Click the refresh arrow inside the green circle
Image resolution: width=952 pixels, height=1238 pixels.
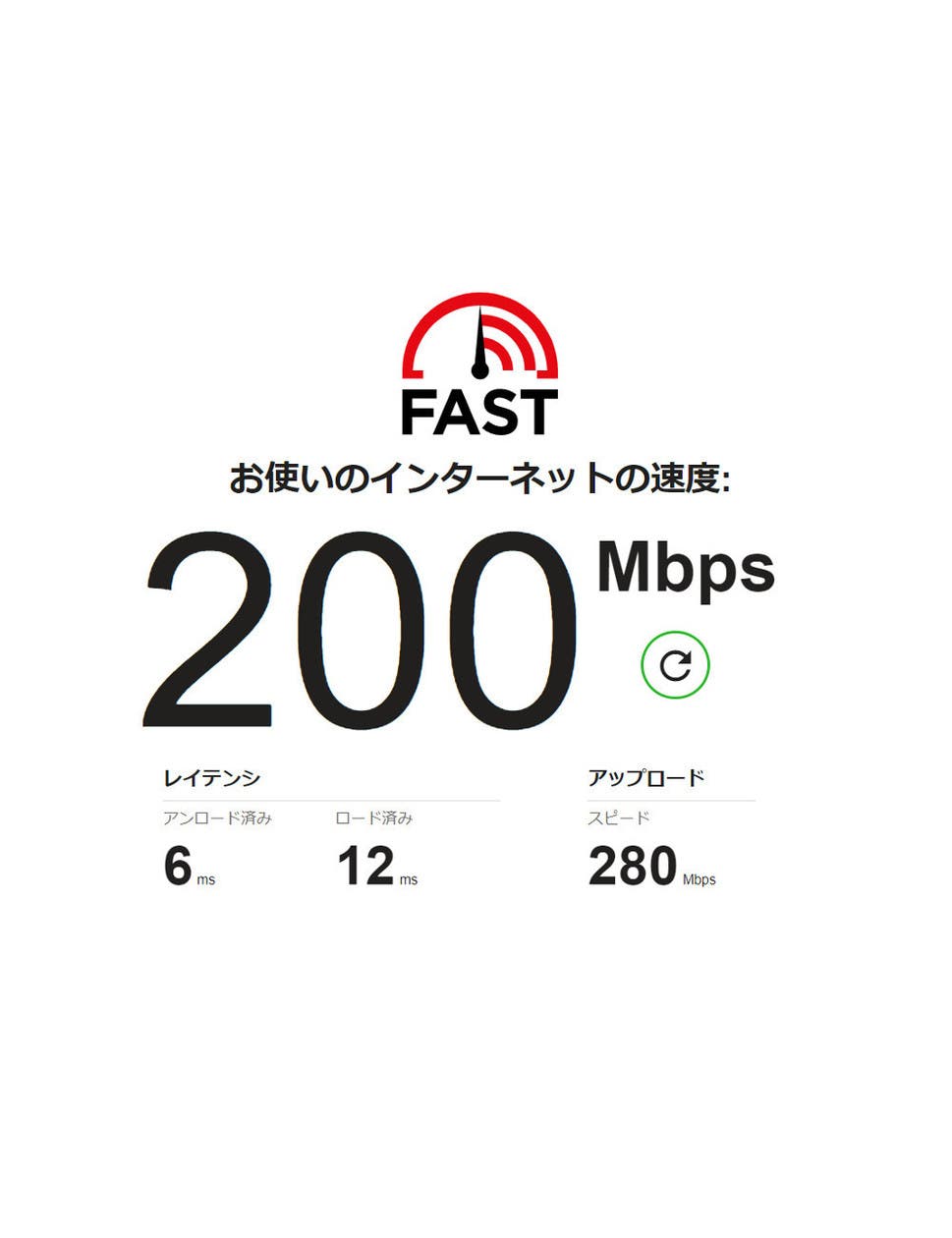(674, 664)
